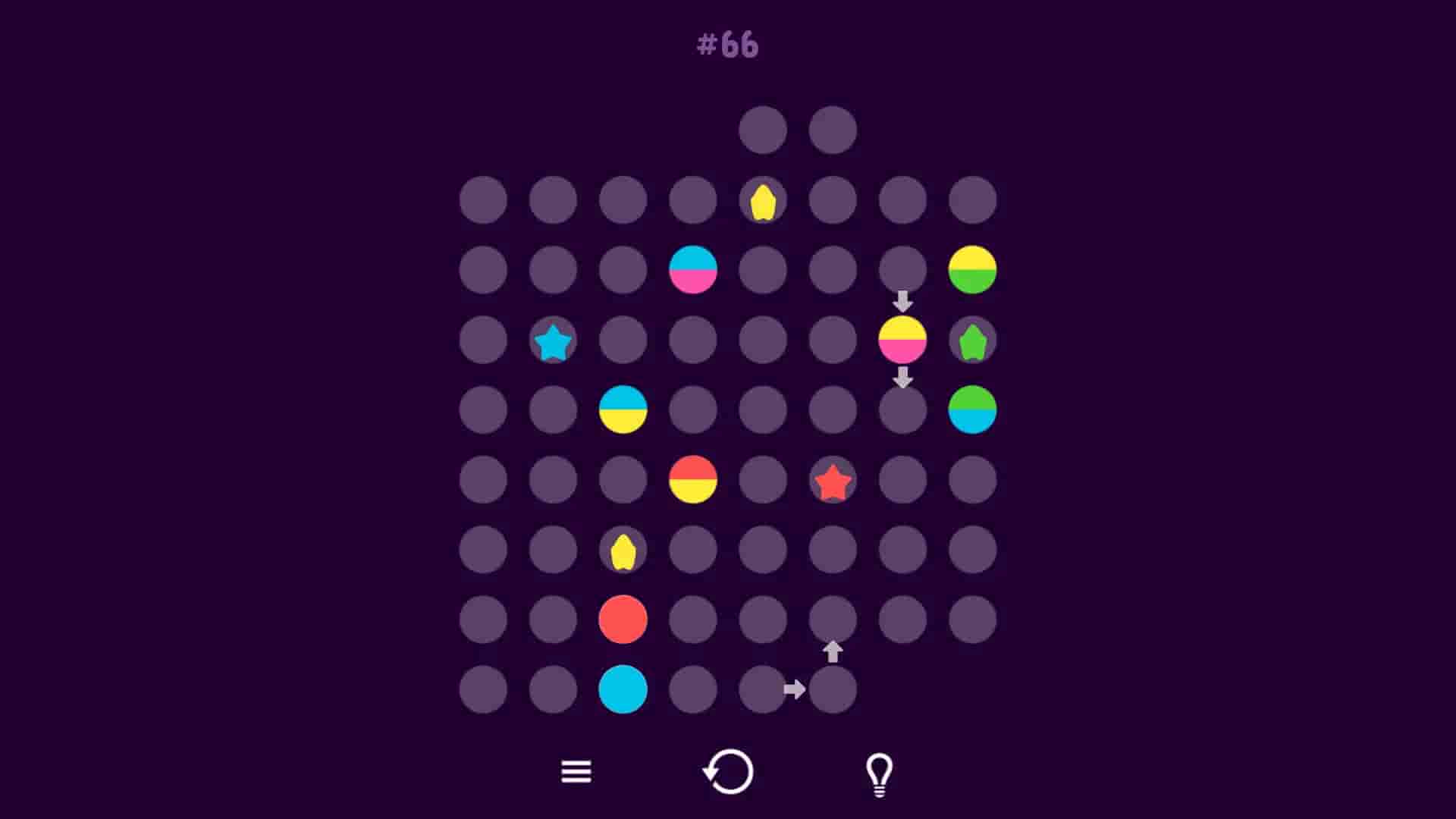
Task: Select the green and cyan ball
Action: click(972, 409)
